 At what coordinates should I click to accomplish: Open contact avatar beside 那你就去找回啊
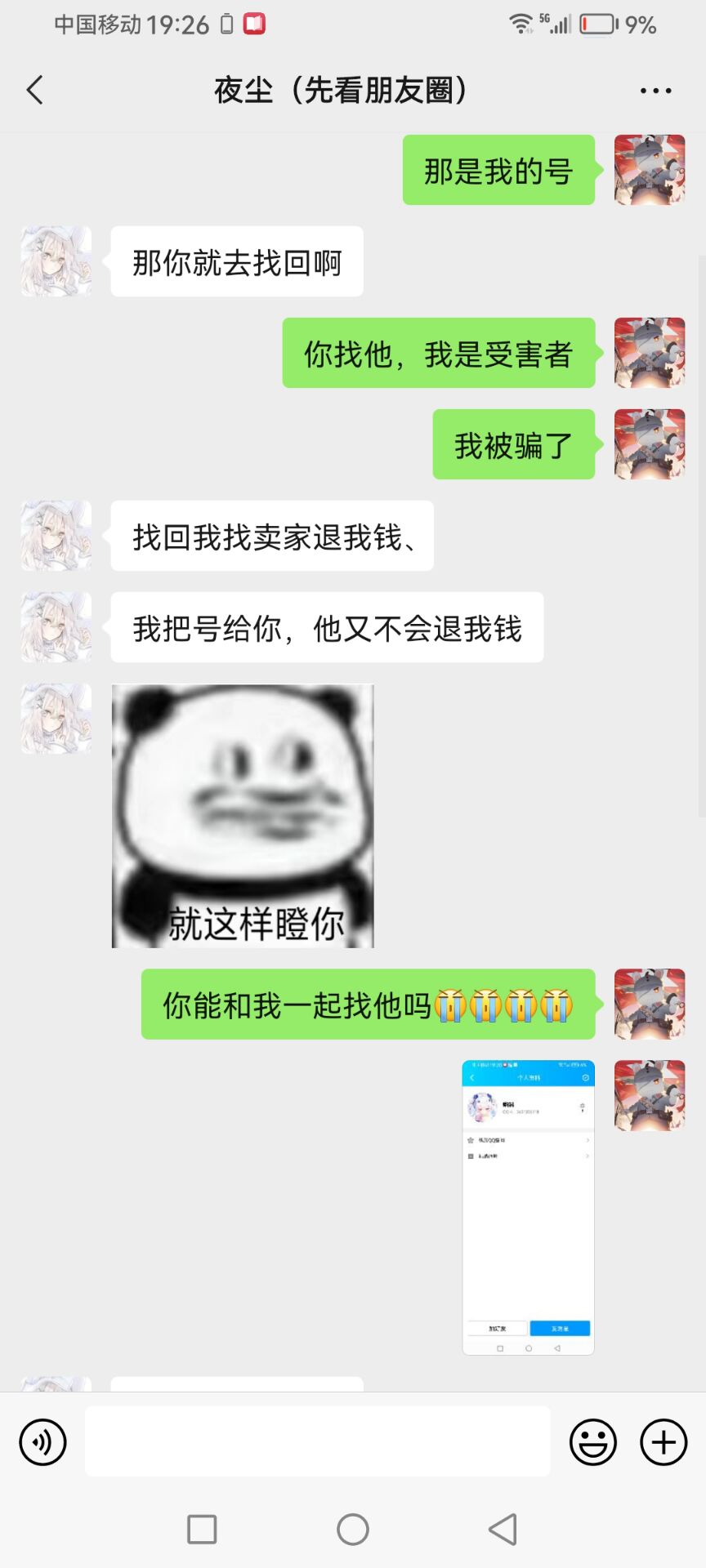pyautogui.click(x=56, y=261)
